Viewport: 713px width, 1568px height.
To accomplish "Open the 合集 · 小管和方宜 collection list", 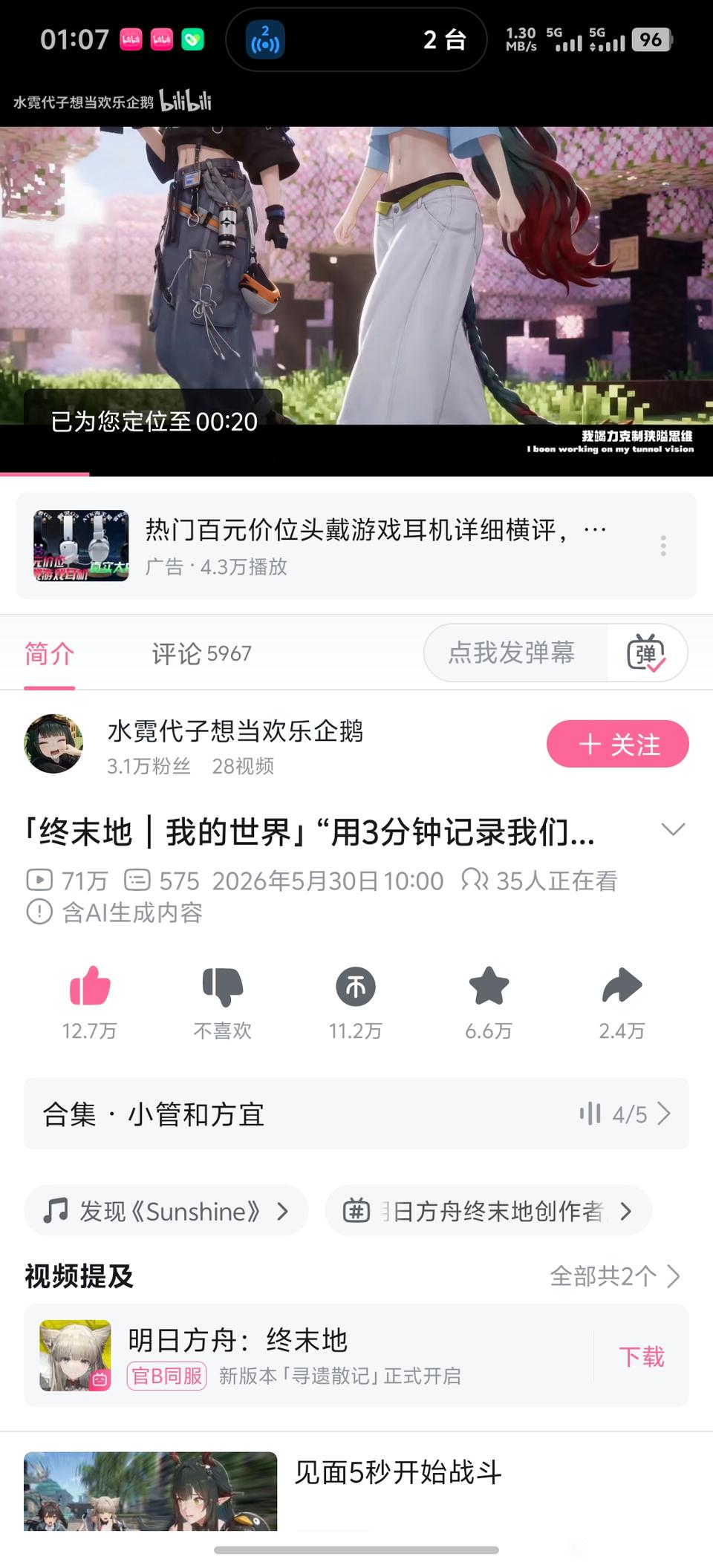I will point(356,1114).
